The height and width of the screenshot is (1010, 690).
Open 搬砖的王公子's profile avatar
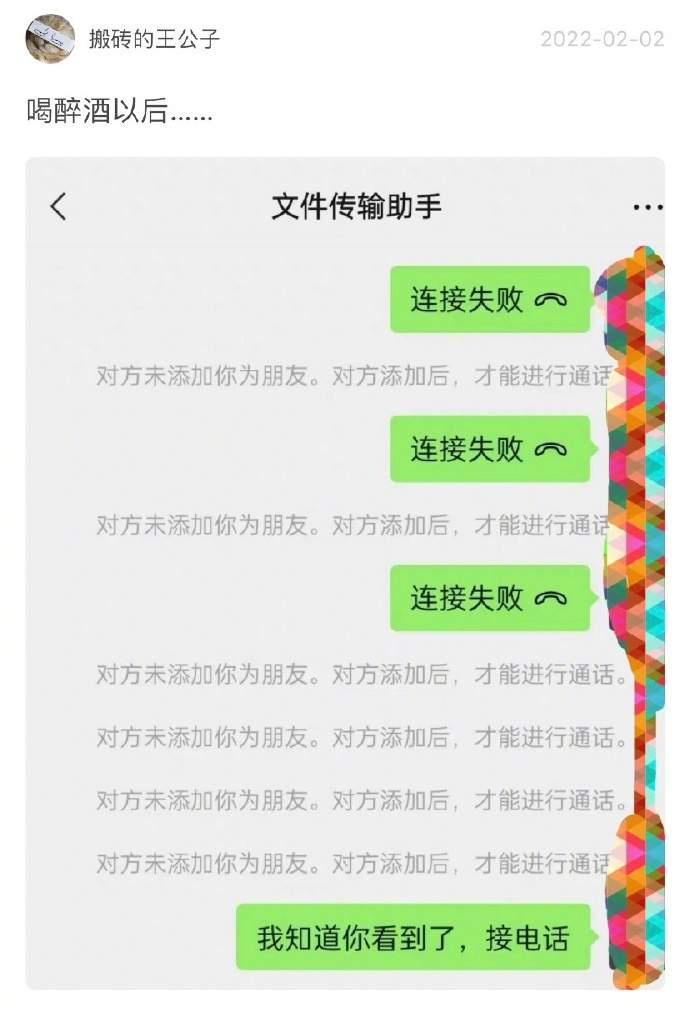tap(50, 39)
